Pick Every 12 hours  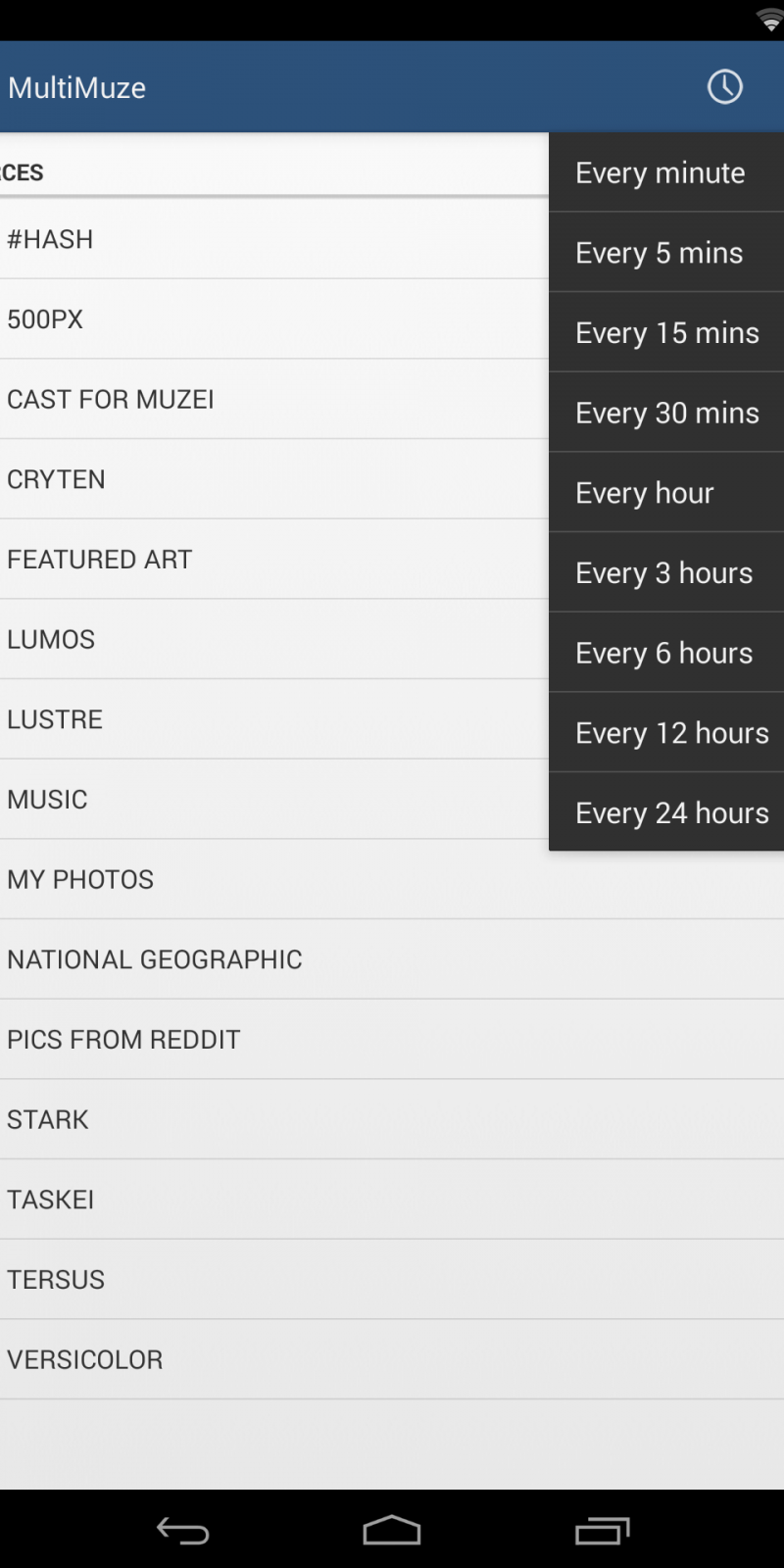[666, 733]
